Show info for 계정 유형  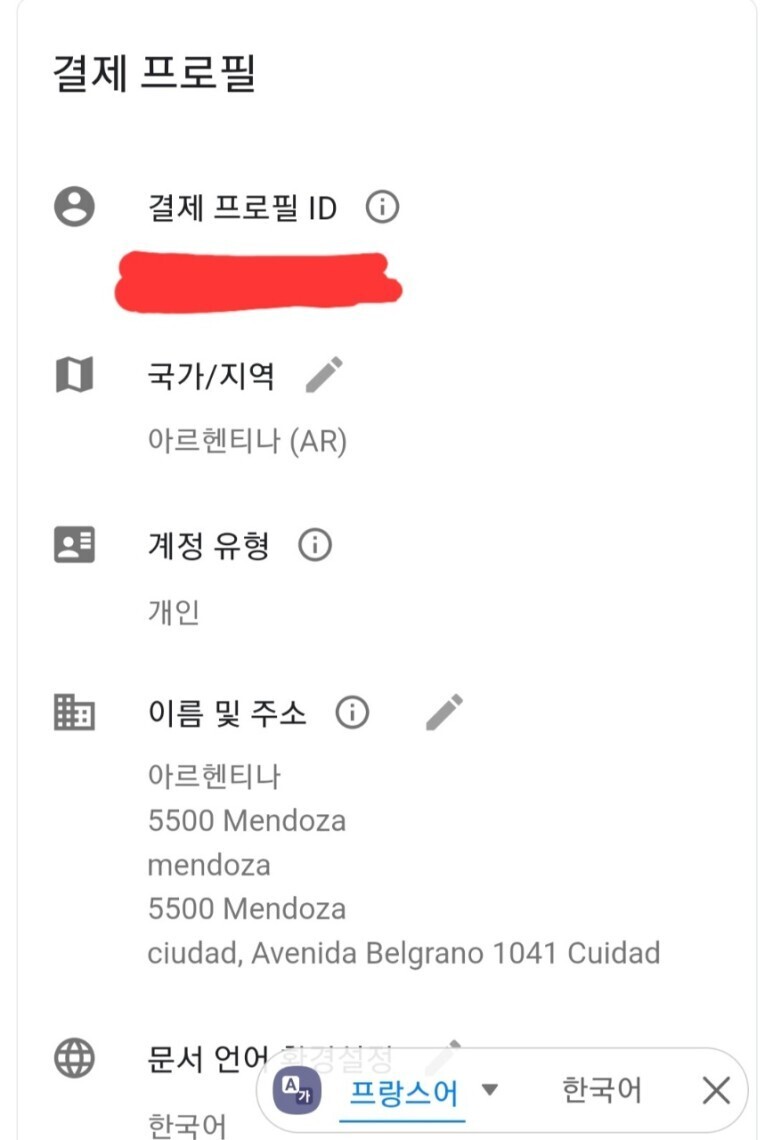(x=315, y=545)
